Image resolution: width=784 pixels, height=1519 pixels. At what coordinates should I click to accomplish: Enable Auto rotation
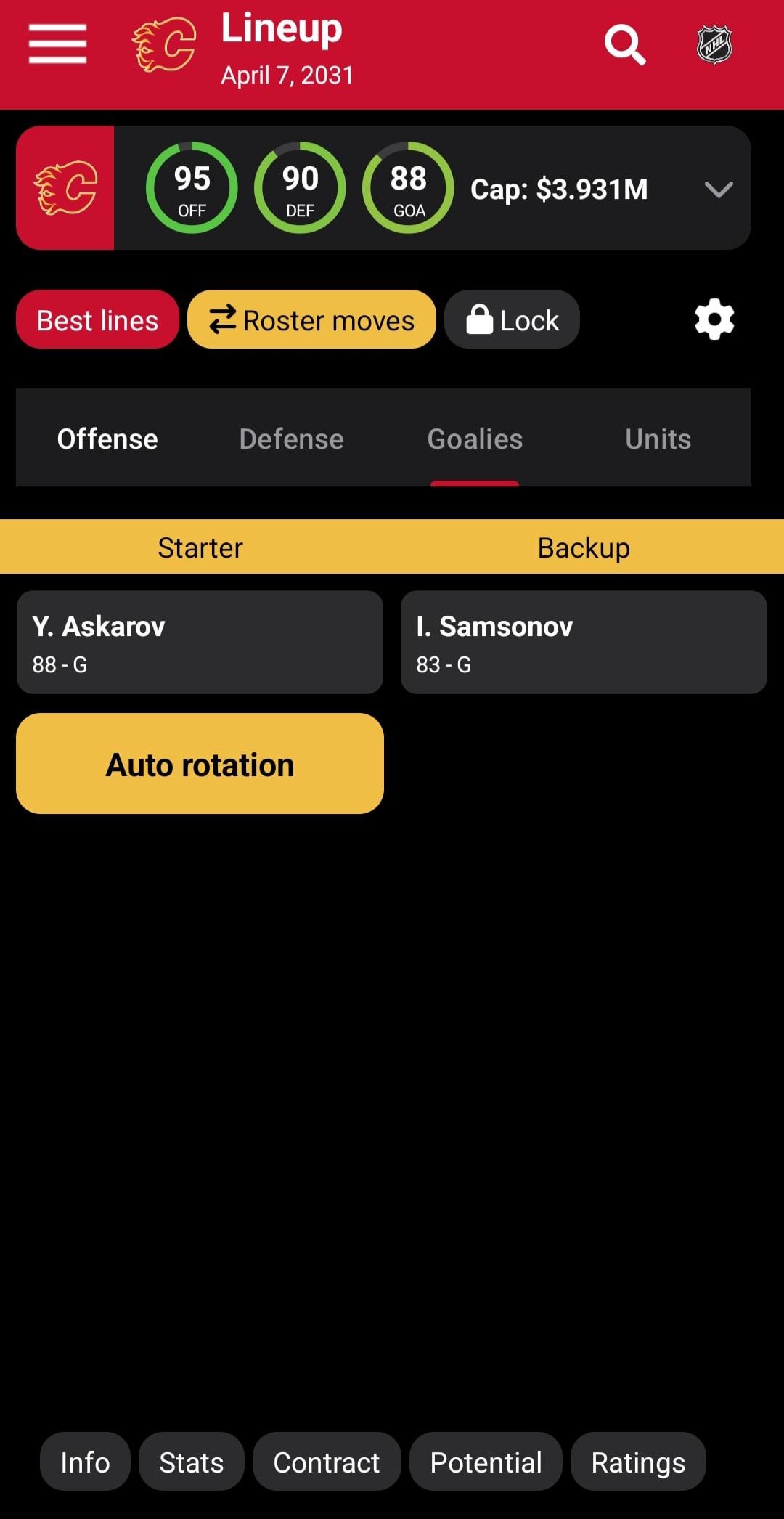(200, 764)
